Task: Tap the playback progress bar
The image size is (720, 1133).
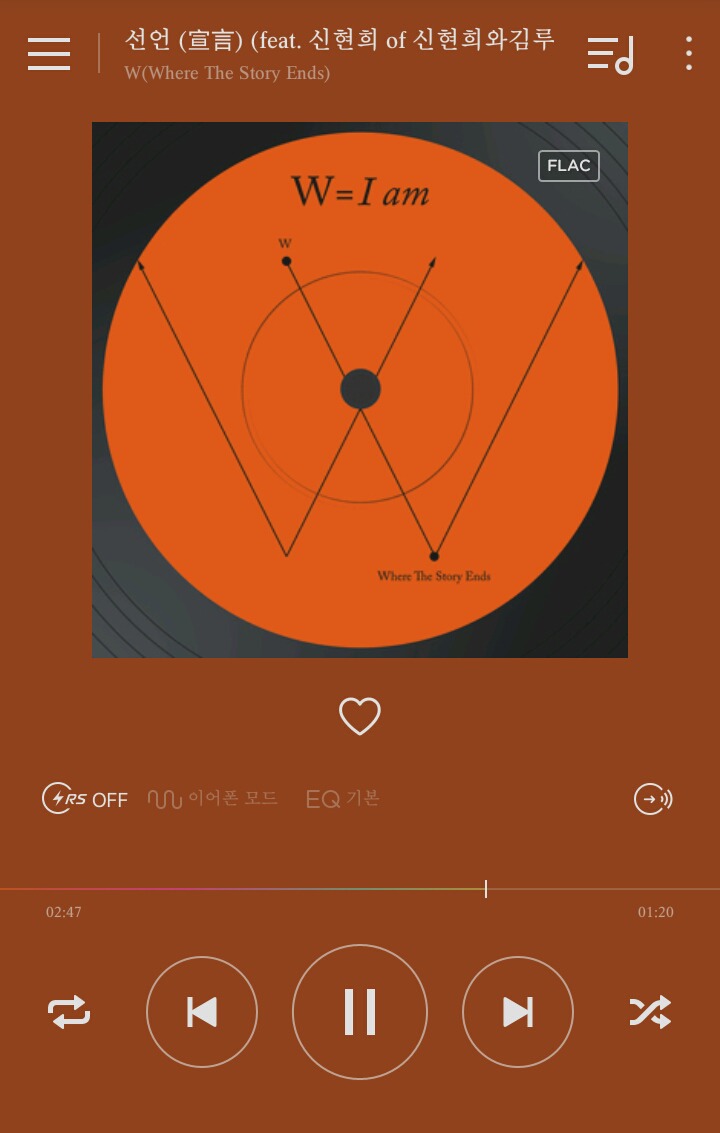Action: tap(360, 889)
